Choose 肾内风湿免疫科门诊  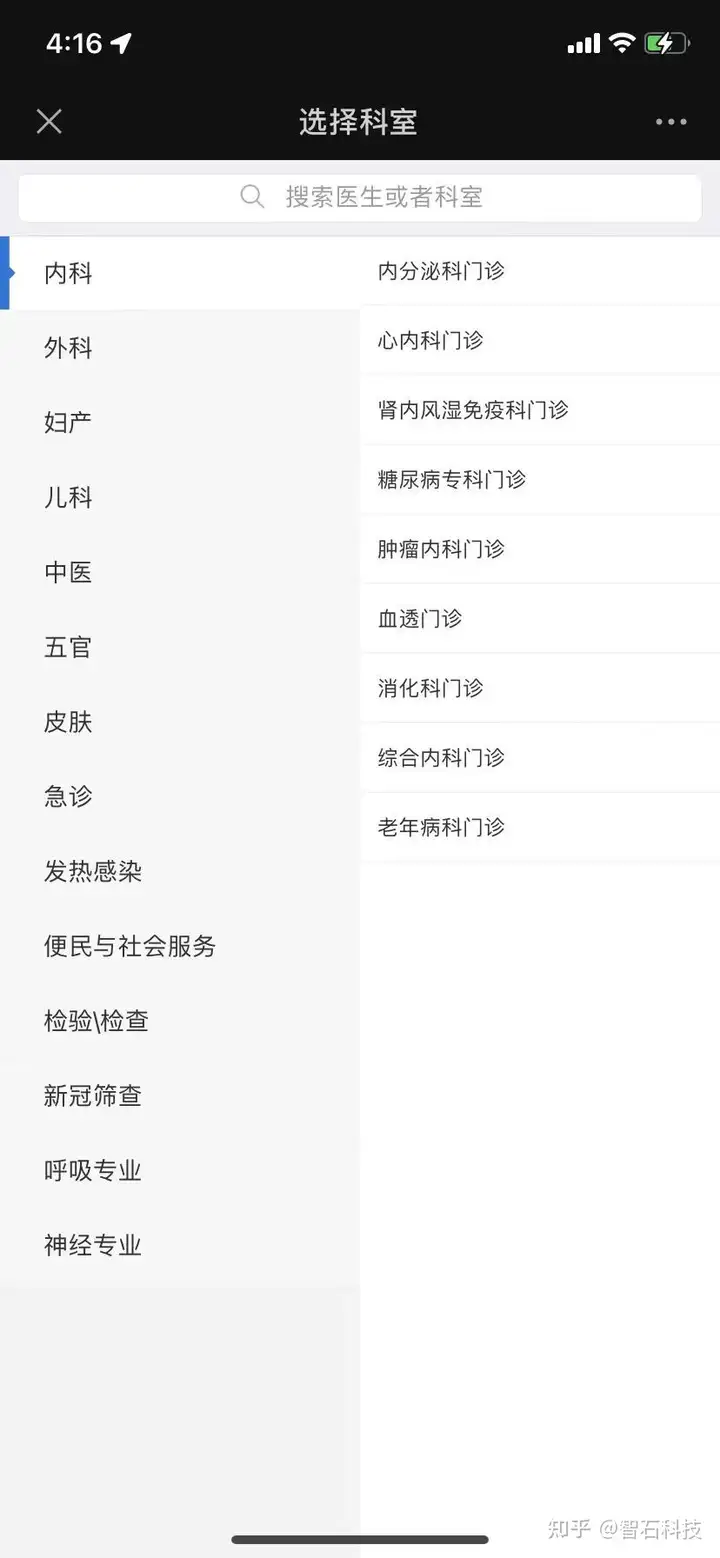point(540,410)
